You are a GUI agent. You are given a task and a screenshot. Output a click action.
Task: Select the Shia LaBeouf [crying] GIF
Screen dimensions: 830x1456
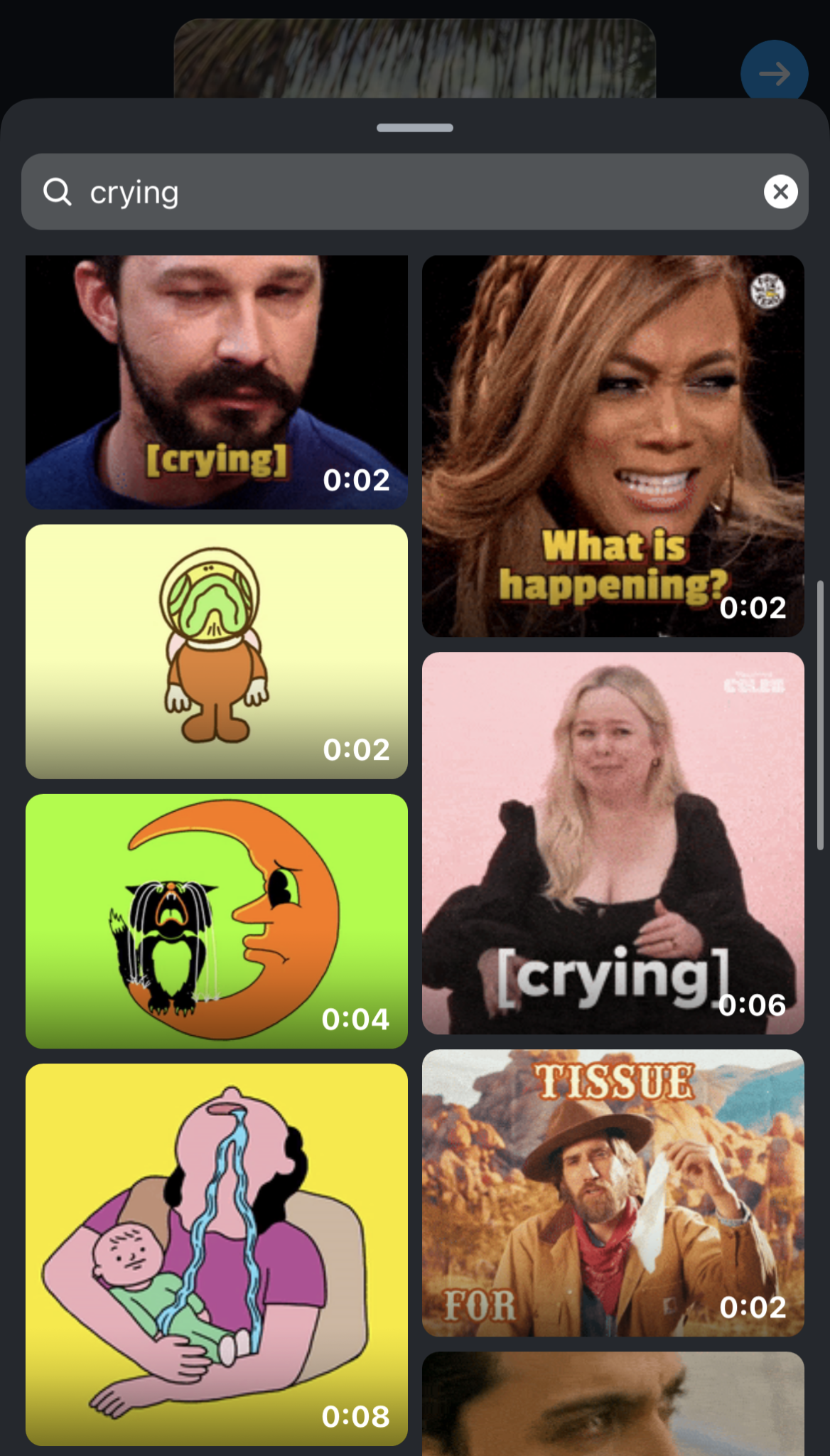point(216,380)
